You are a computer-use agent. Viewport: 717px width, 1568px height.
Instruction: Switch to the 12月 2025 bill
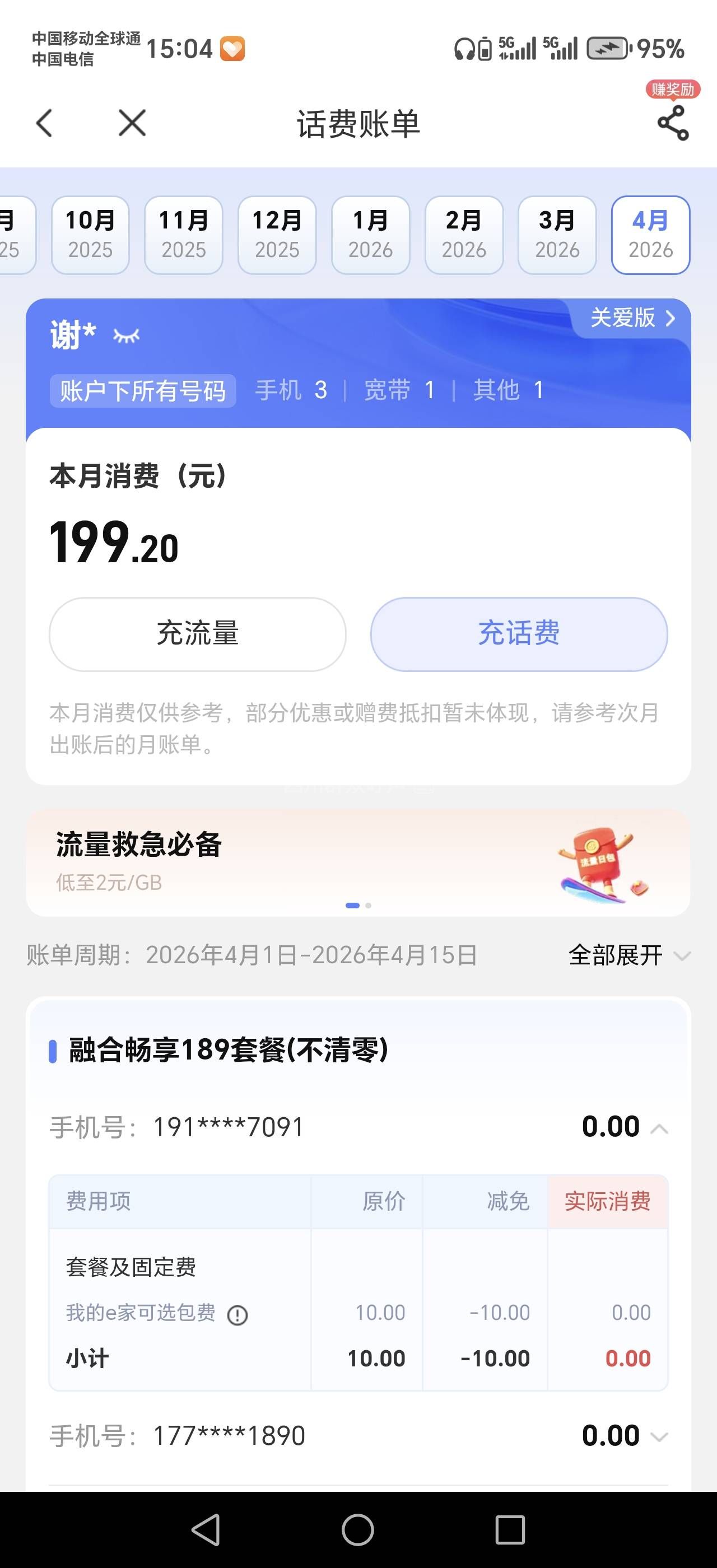click(277, 235)
